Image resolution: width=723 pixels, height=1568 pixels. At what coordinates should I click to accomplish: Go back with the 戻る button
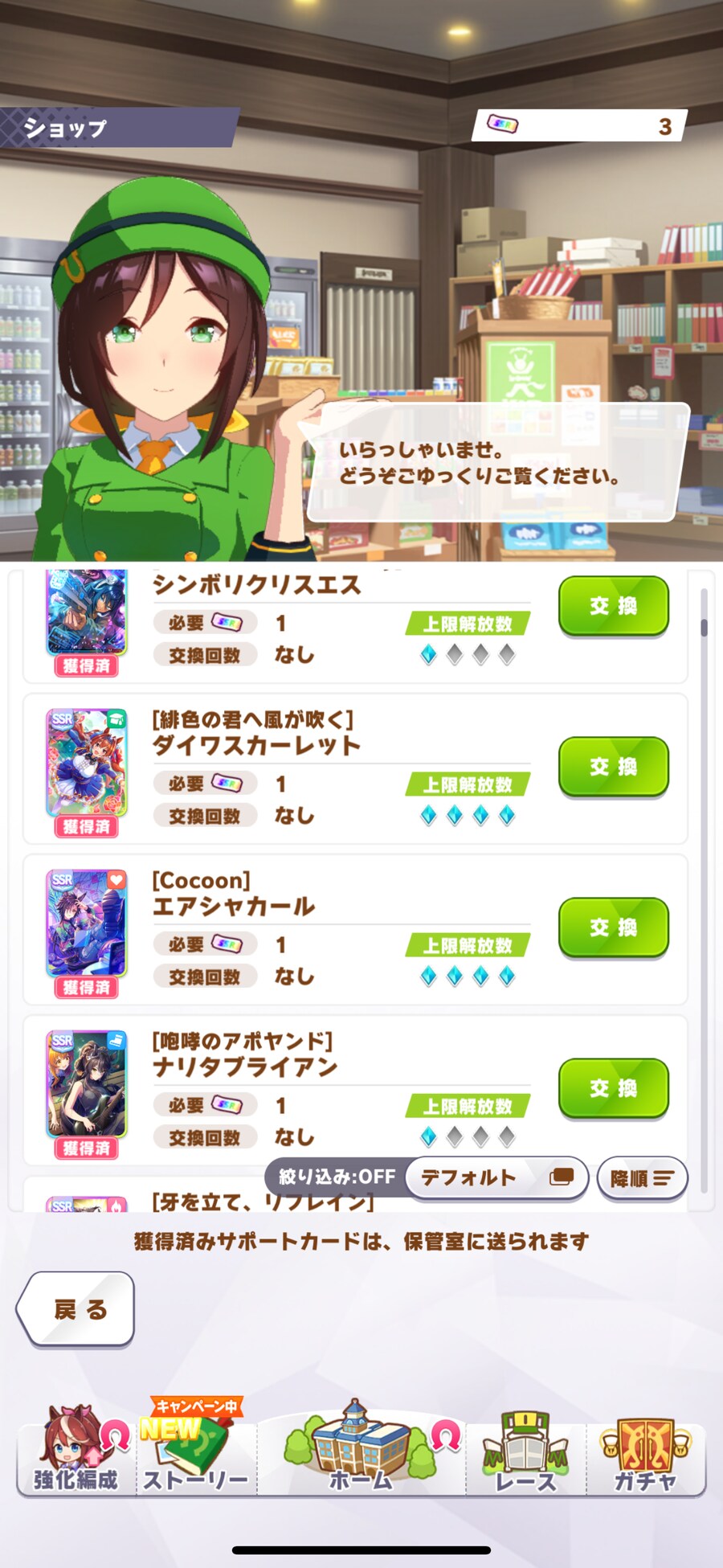77,1309
